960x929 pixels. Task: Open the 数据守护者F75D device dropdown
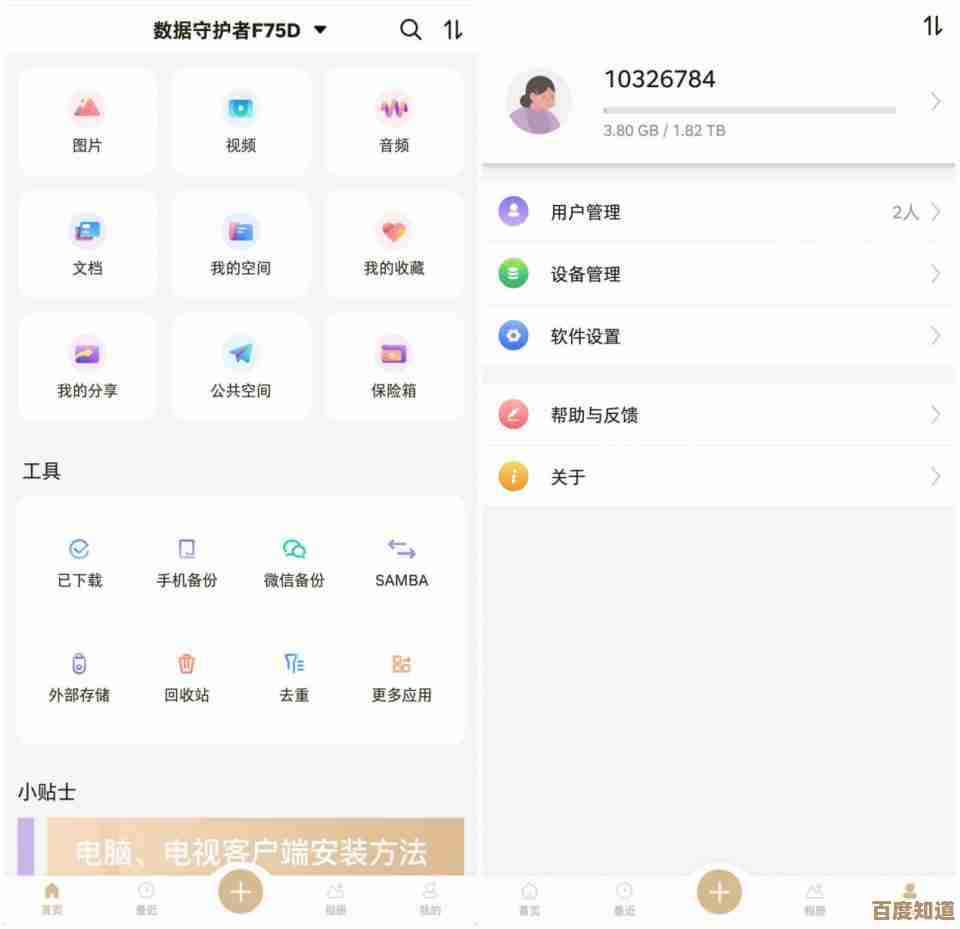(240, 30)
